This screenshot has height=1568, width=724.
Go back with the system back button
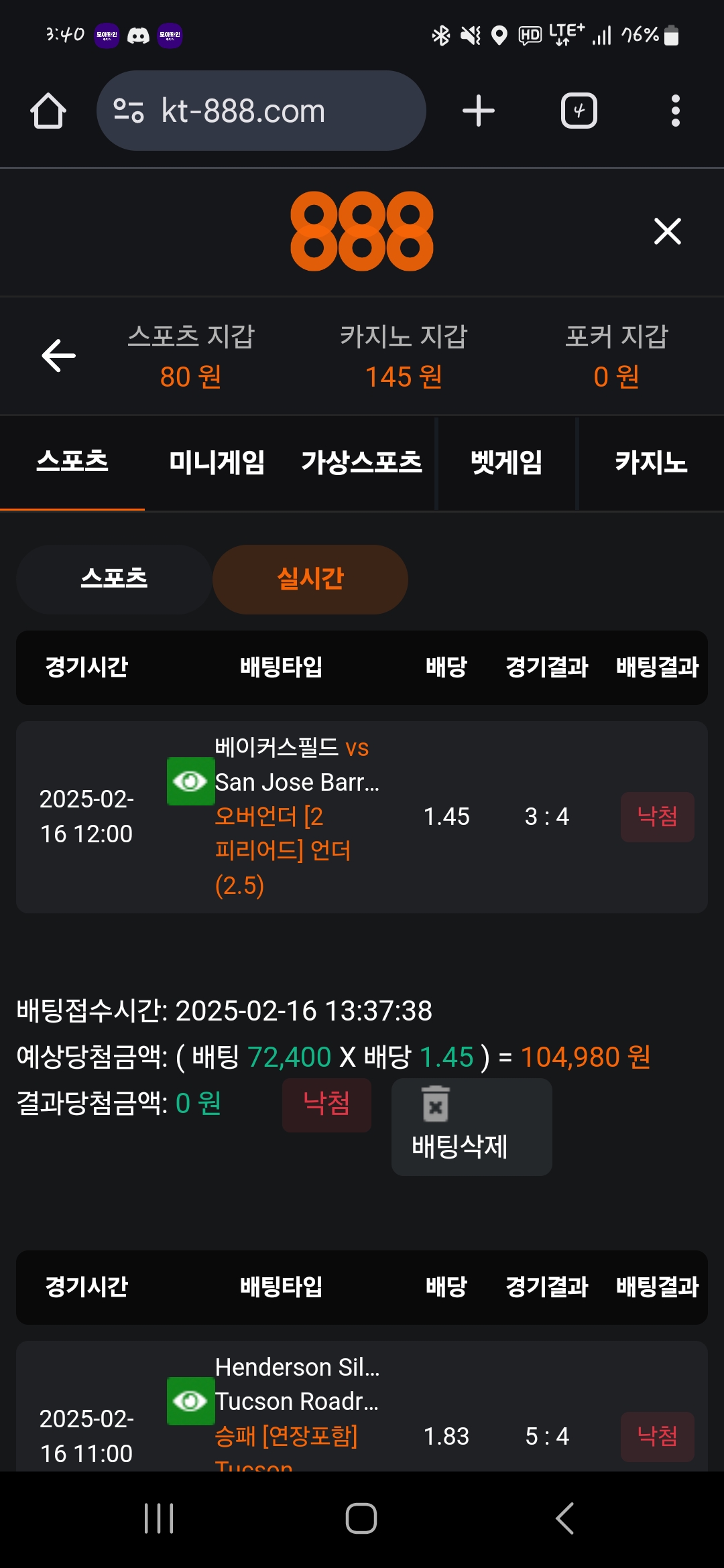564,1518
